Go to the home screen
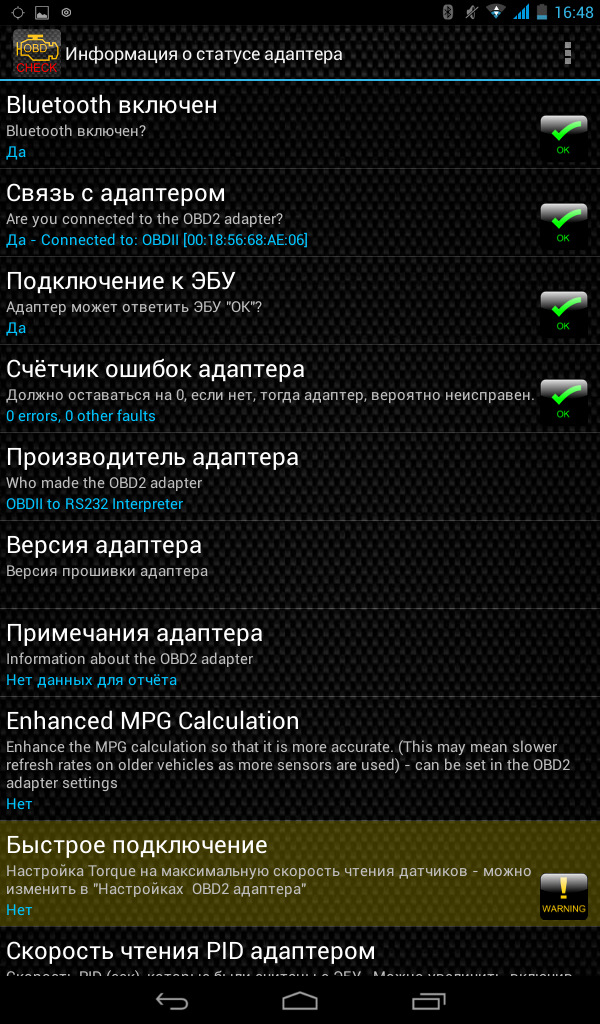The image size is (600, 1024). (300, 1000)
